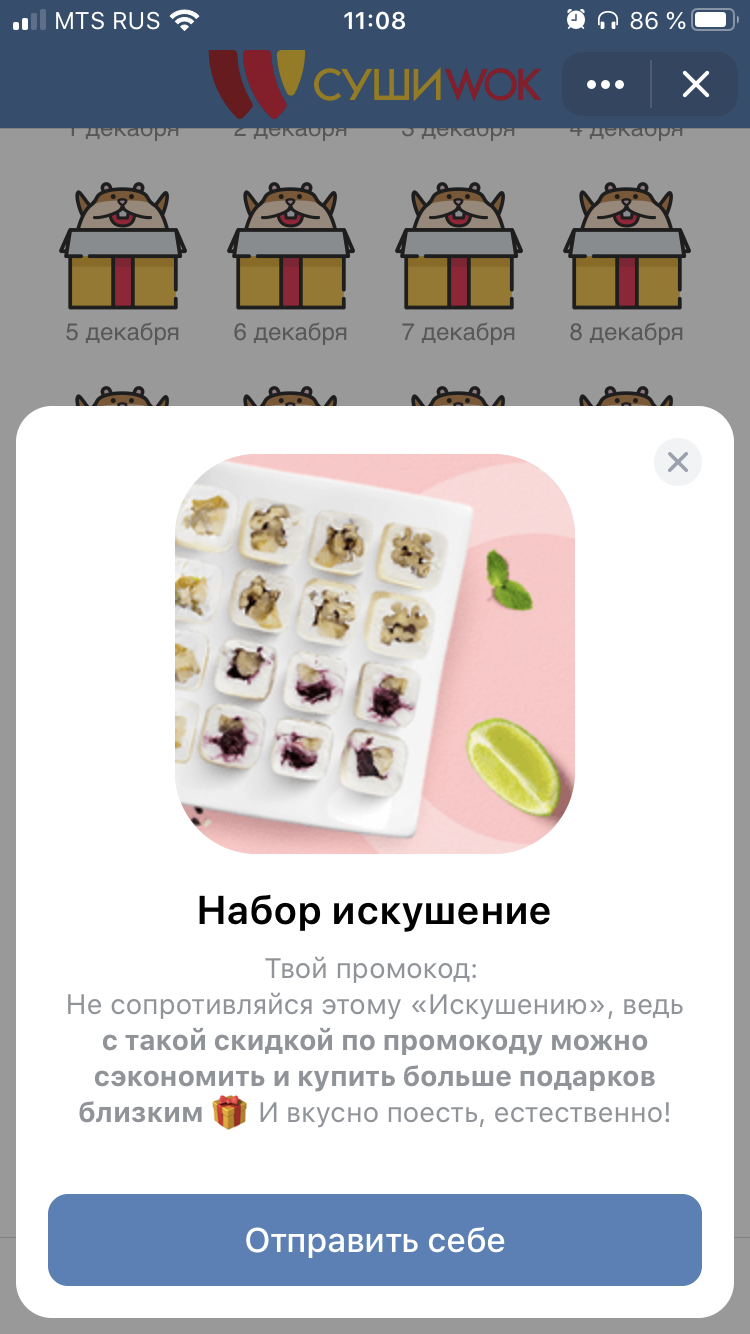Tap the Отправить себе button
750x1334 pixels.
[x=375, y=1240]
